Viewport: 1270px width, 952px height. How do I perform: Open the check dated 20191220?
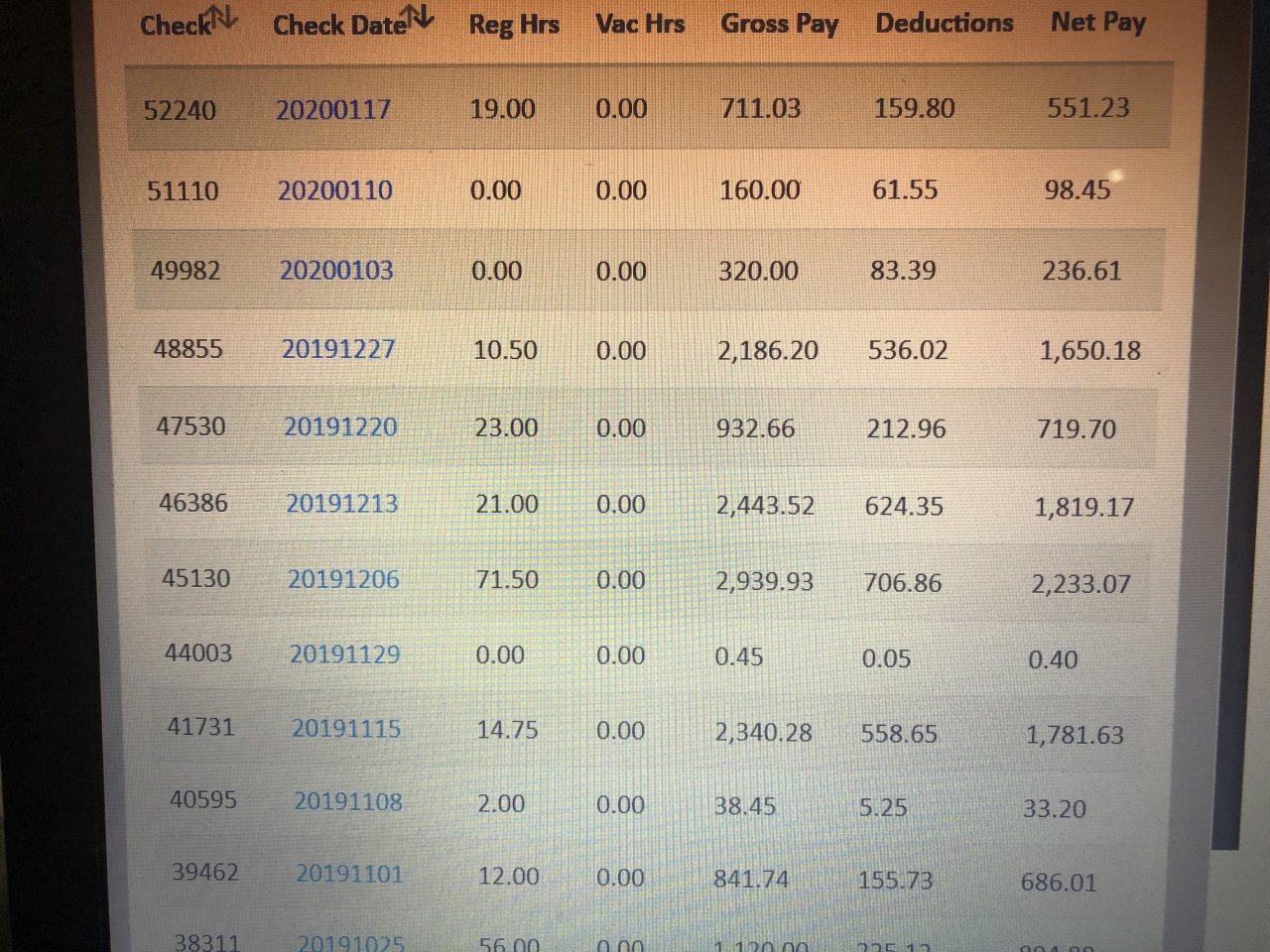coord(340,426)
